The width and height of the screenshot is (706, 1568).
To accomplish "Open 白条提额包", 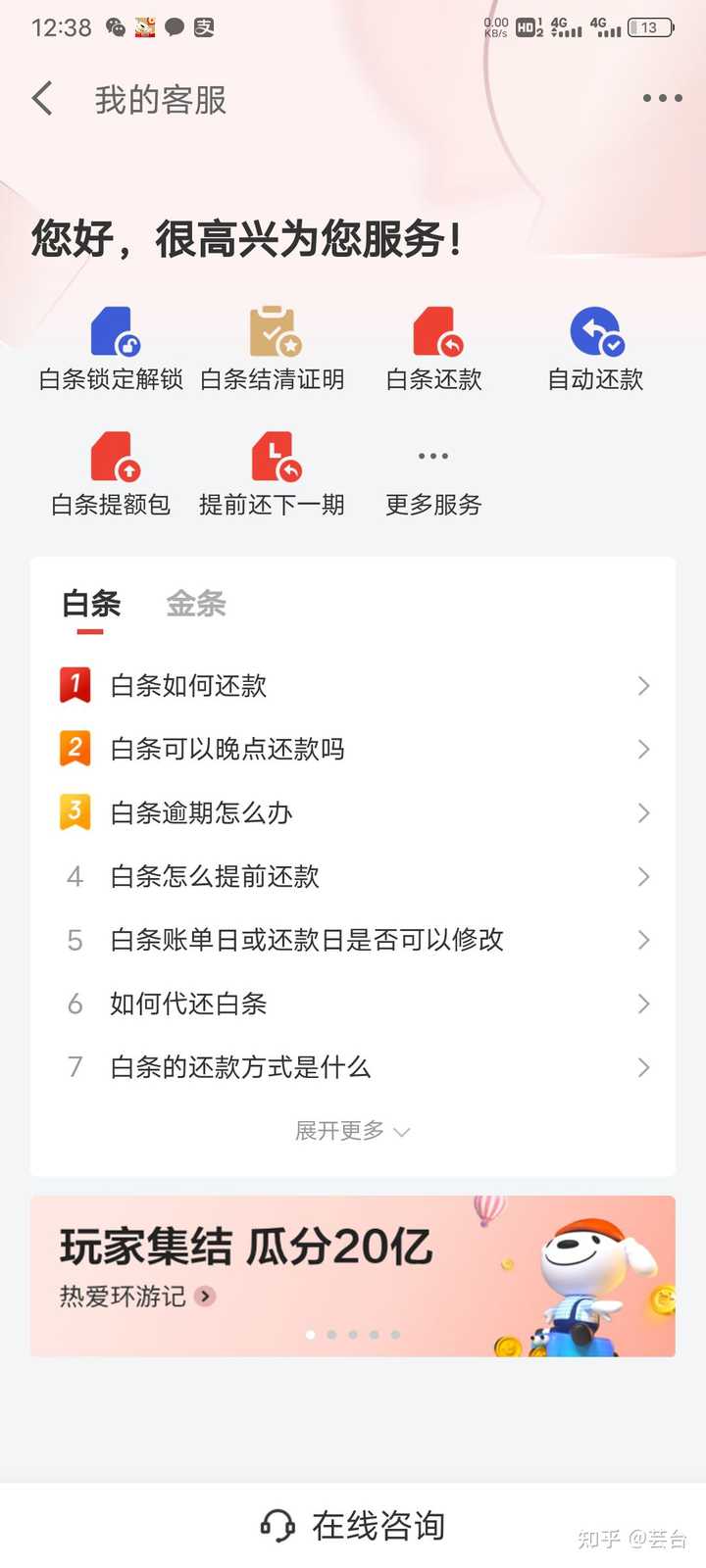I will click(112, 474).
